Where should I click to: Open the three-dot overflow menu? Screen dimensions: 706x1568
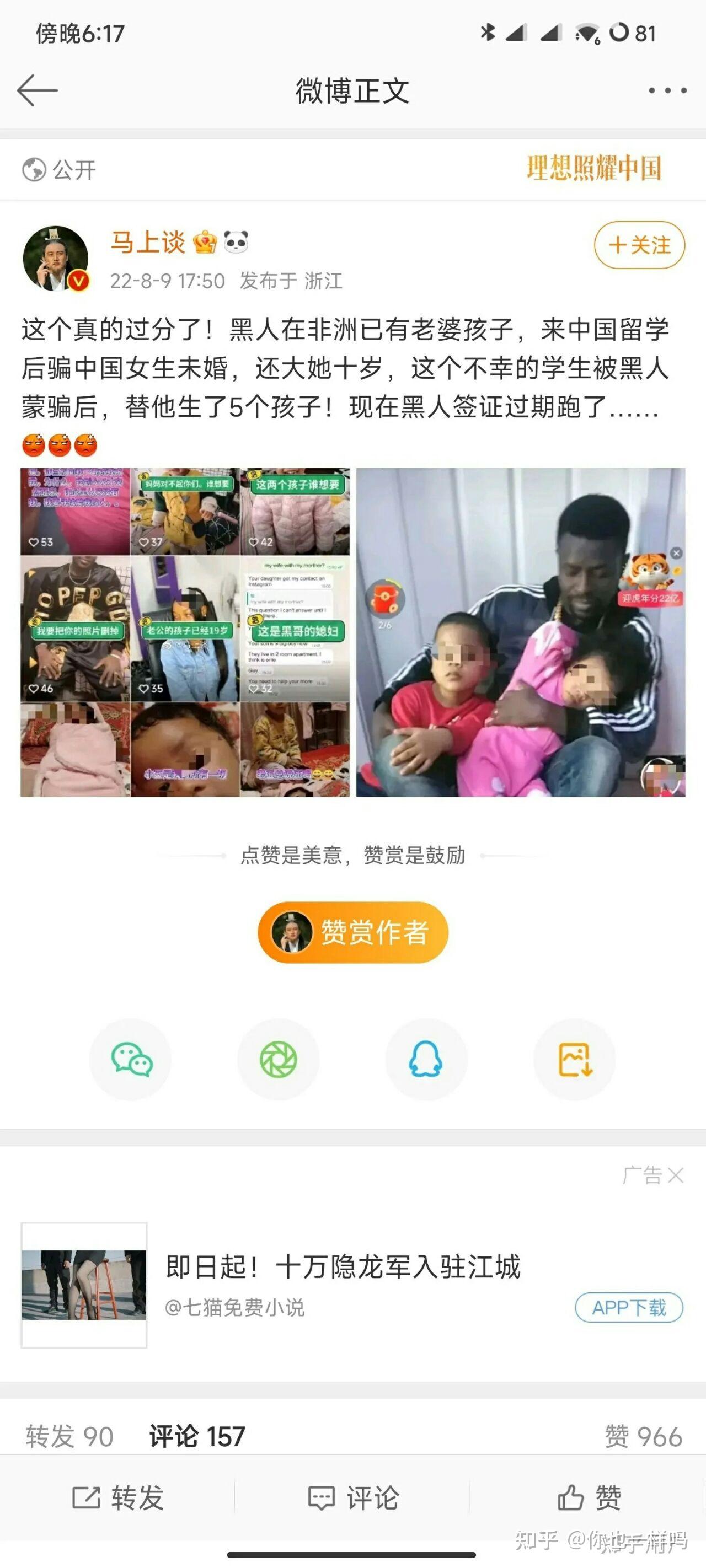pos(667,91)
